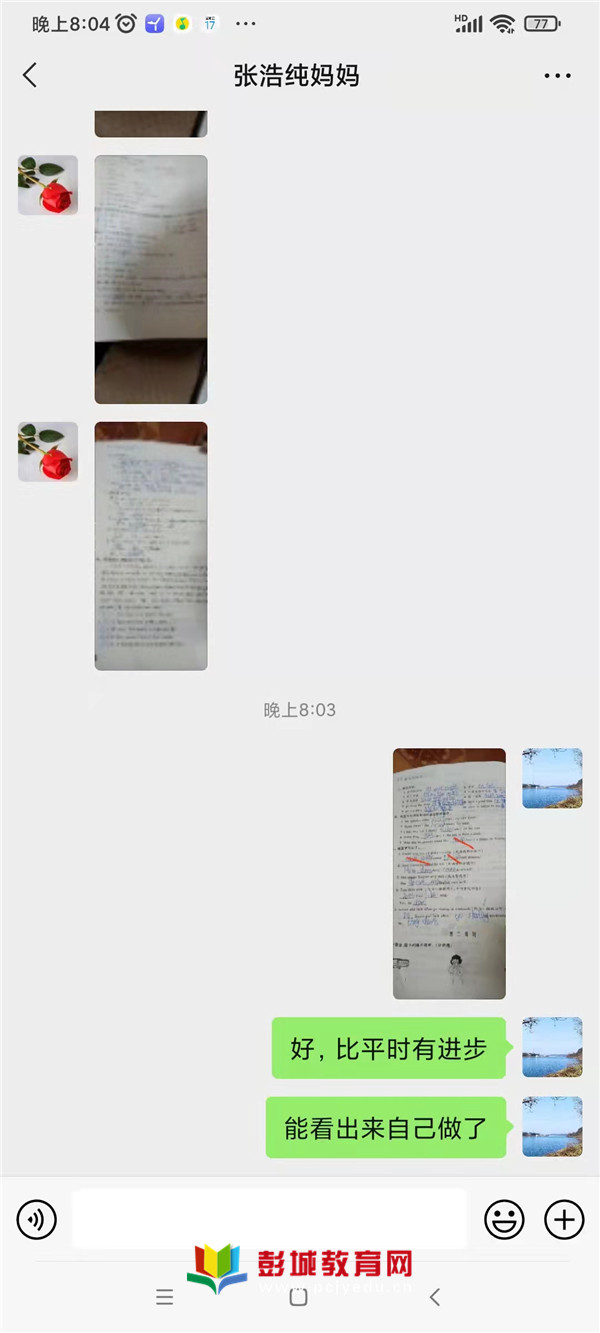600x1333 pixels.
Task: Open the message 好，比平时有进步
Action: (x=388, y=1048)
